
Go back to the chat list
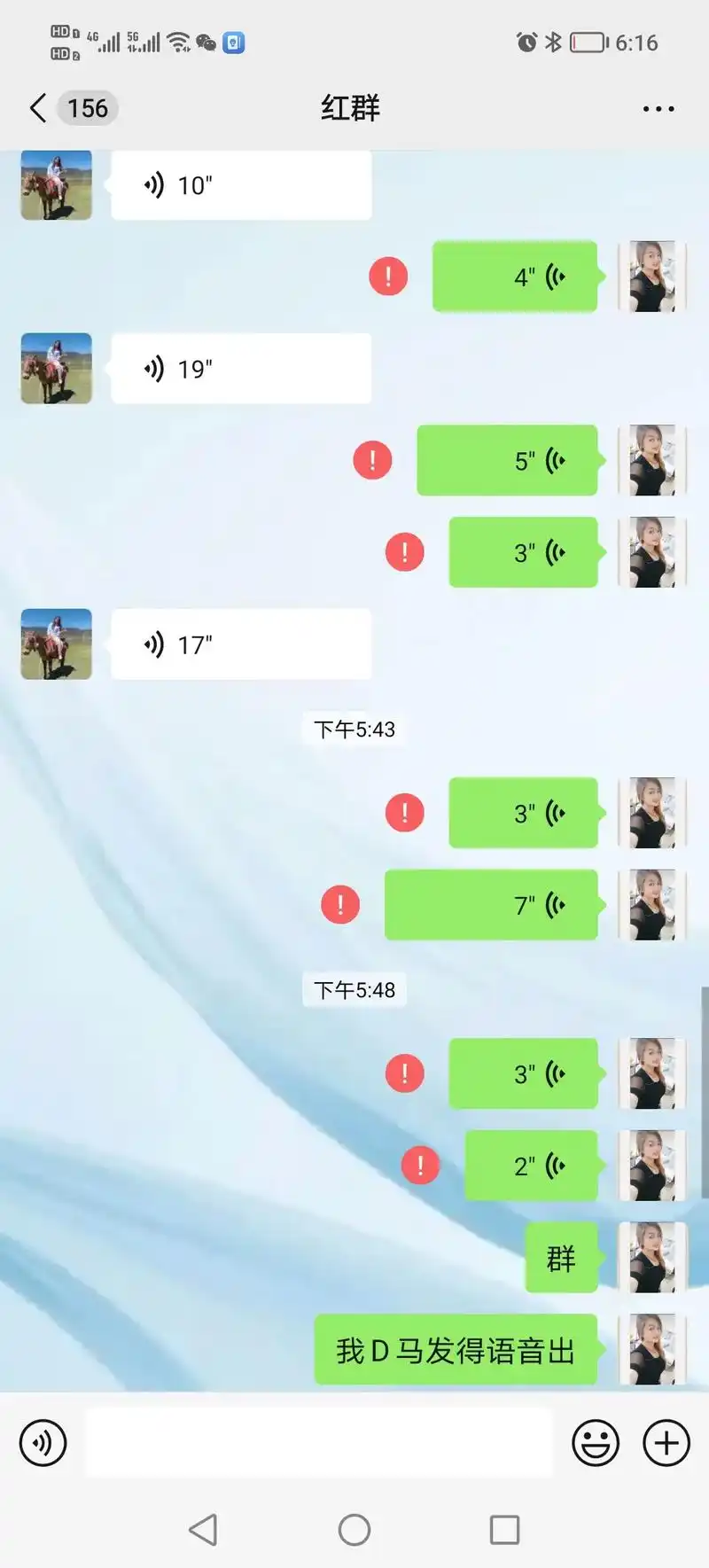(x=38, y=108)
